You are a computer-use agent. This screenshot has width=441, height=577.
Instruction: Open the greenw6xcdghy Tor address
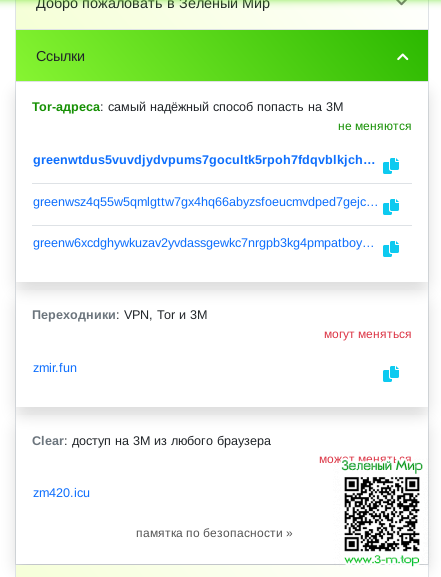click(204, 243)
